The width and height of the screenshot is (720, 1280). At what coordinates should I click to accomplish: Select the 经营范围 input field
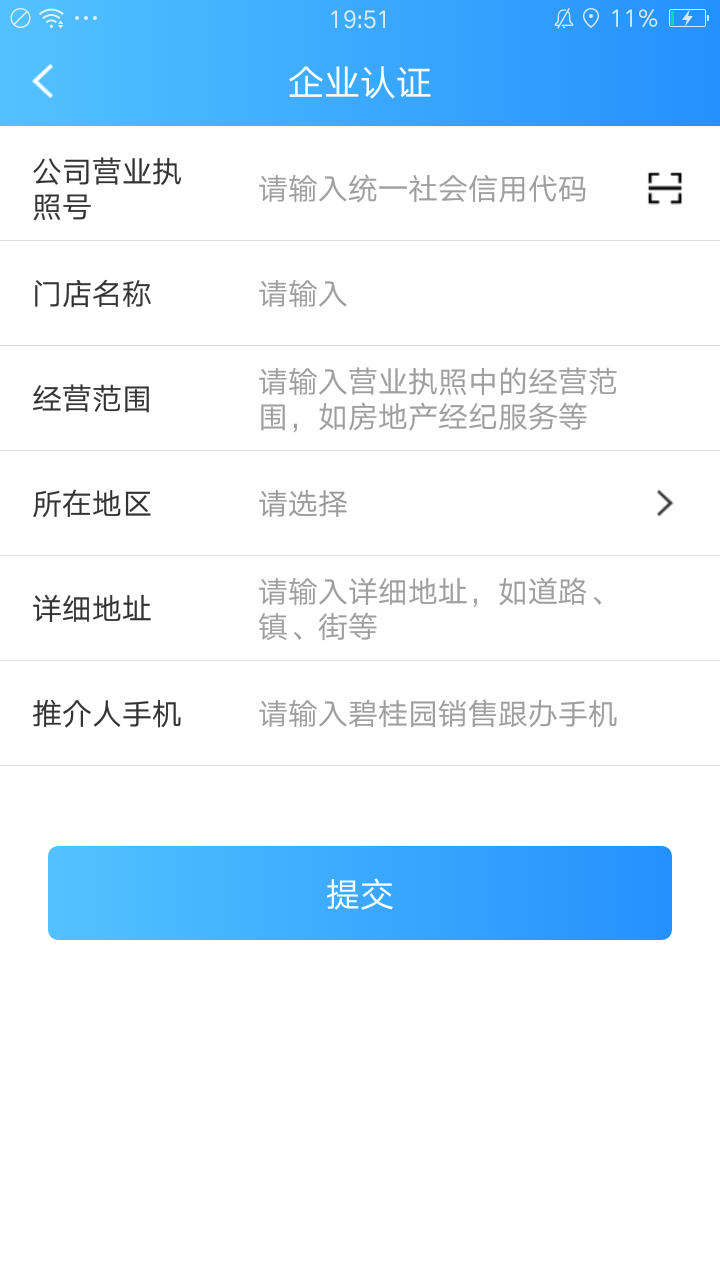point(438,399)
